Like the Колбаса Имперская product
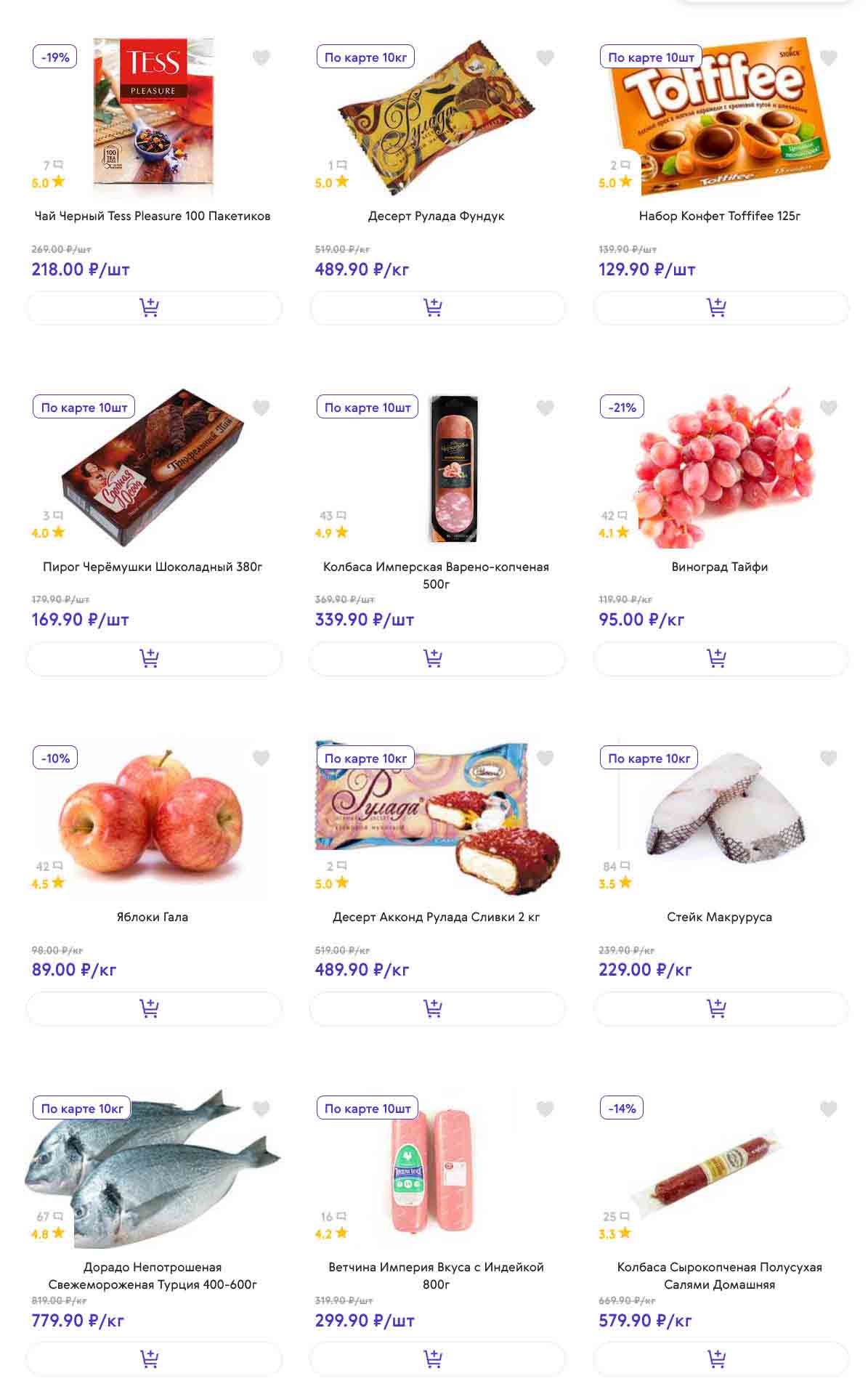Screen dimensions: 868x1389 tap(545, 408)
